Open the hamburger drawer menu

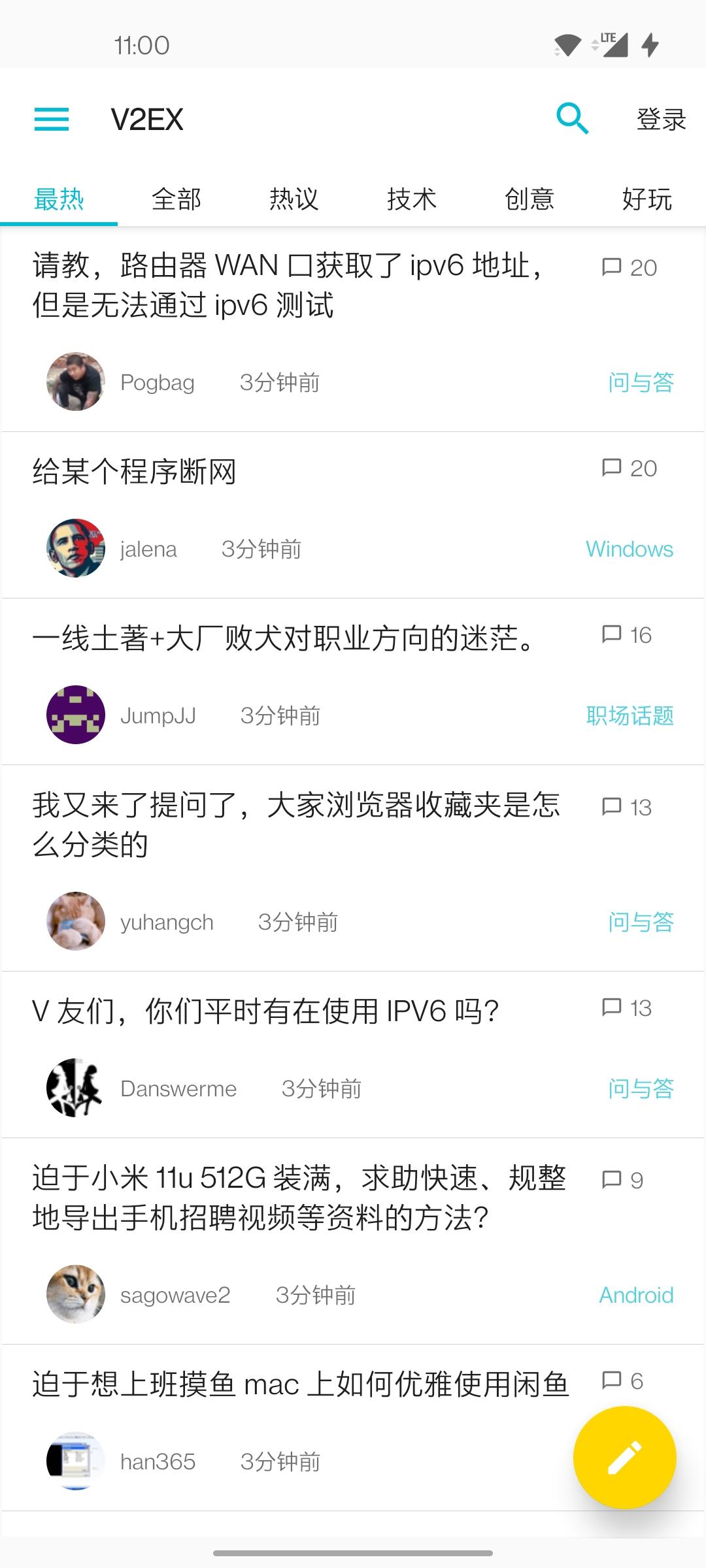click(x=52, y=120)
